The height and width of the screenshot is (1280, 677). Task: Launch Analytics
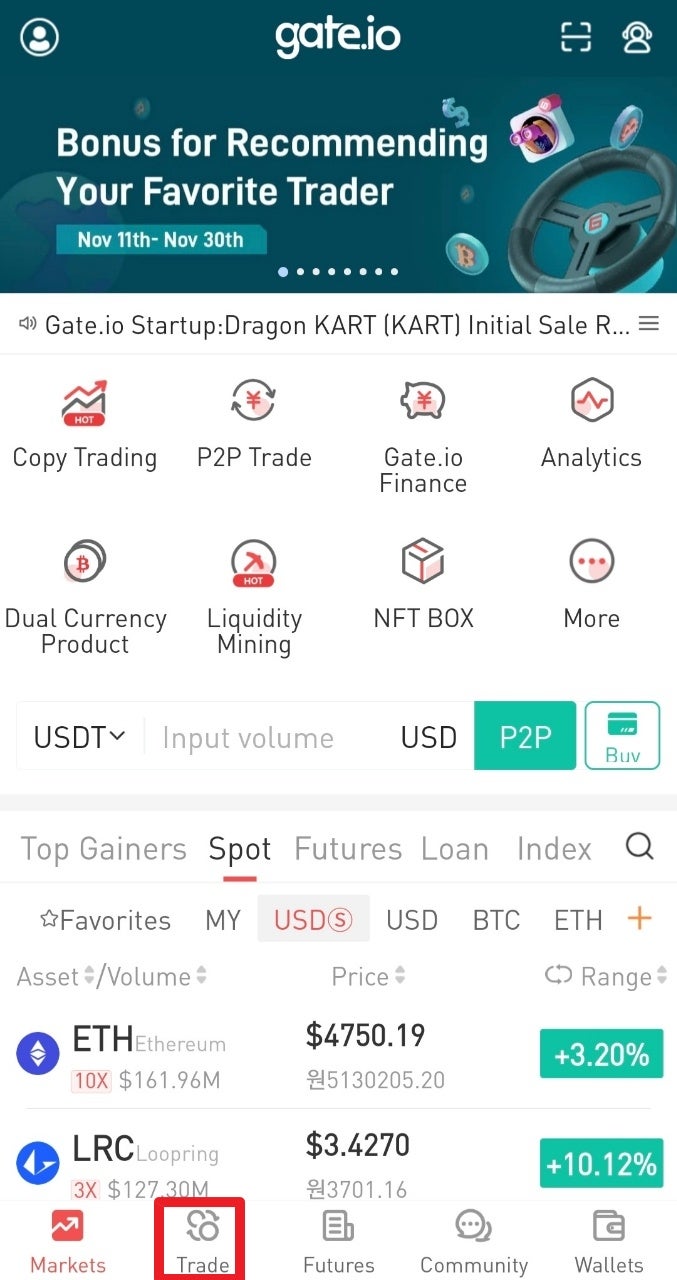[591, 425]
